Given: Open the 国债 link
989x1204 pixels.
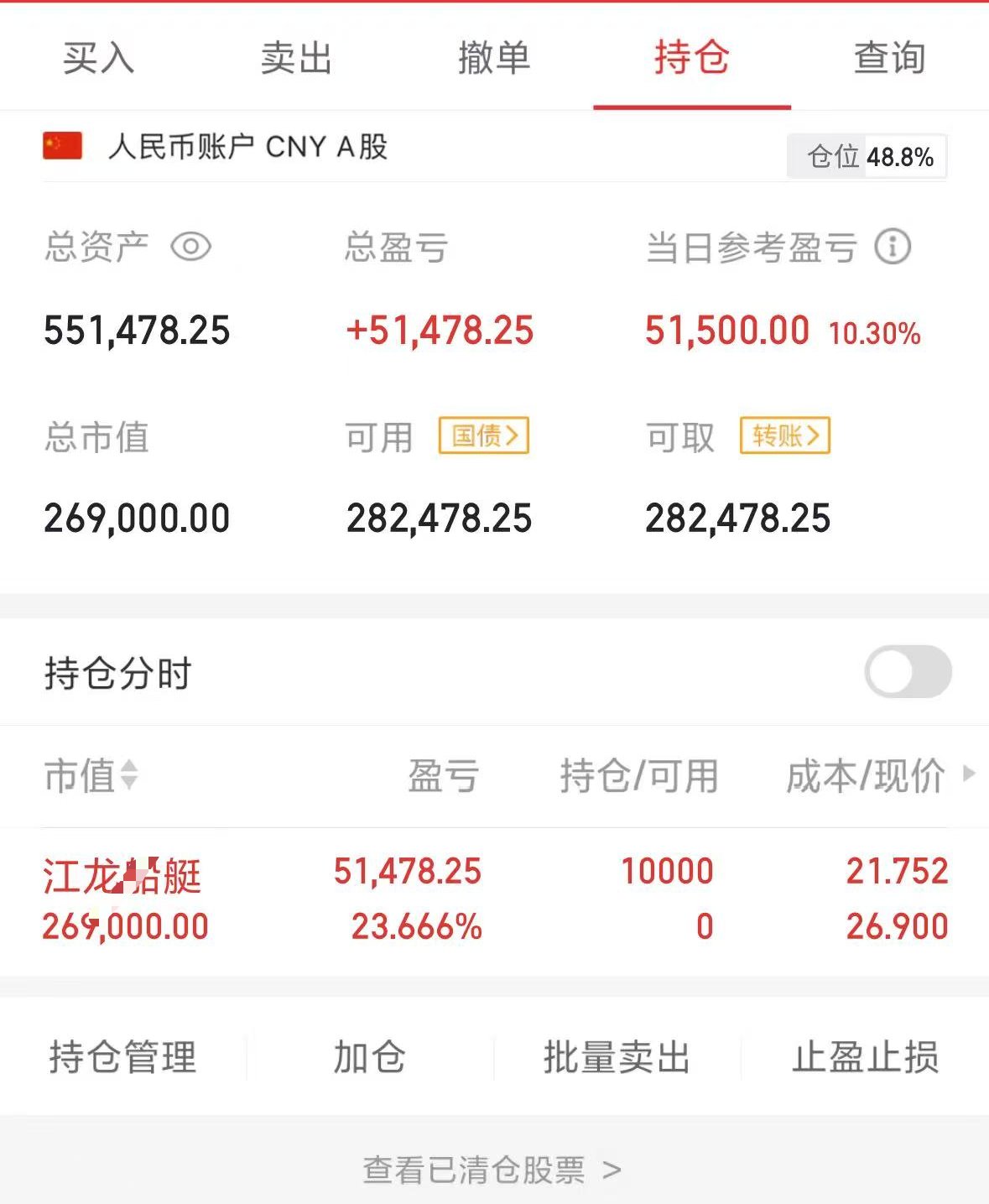Looking at the screenshot, I should 484,435.
